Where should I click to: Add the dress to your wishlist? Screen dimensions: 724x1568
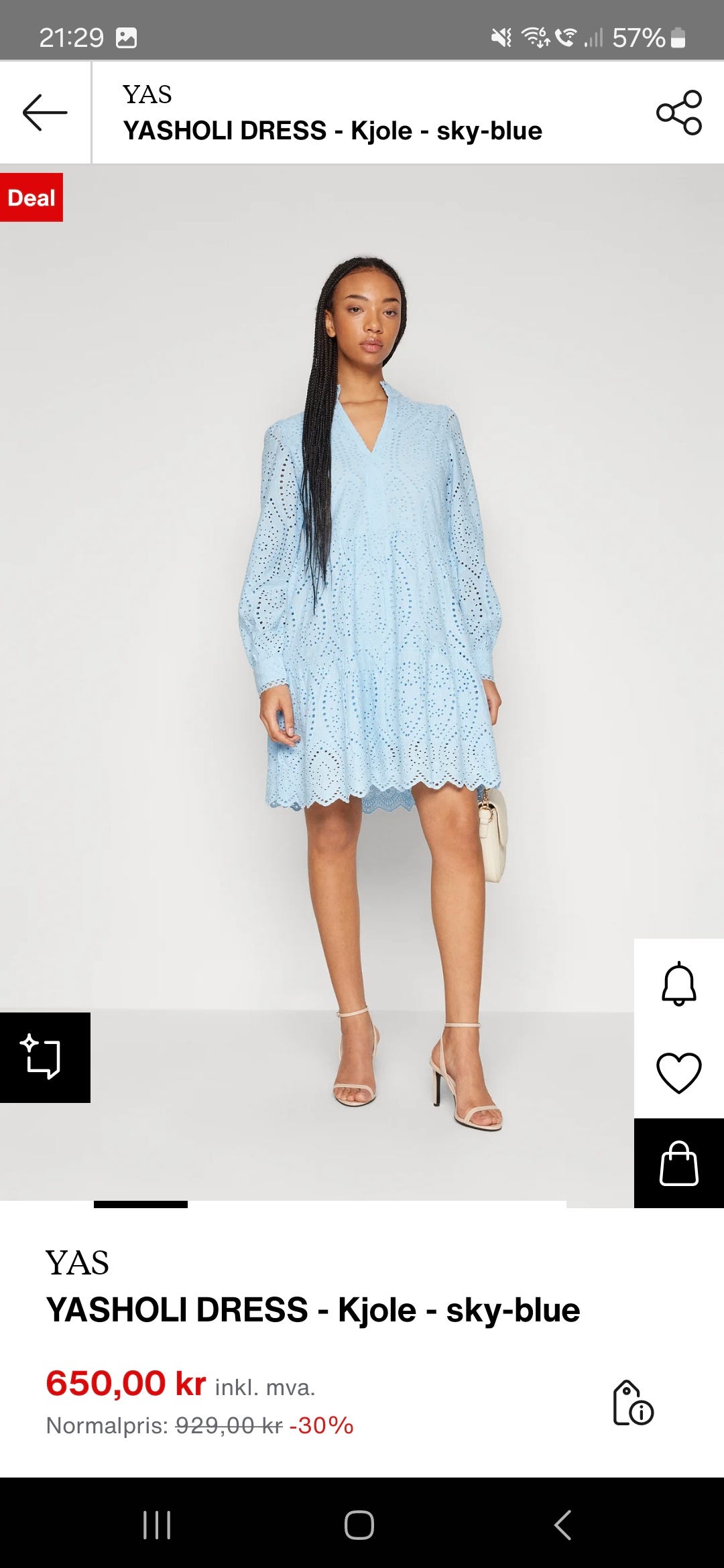pos(678,1073)
